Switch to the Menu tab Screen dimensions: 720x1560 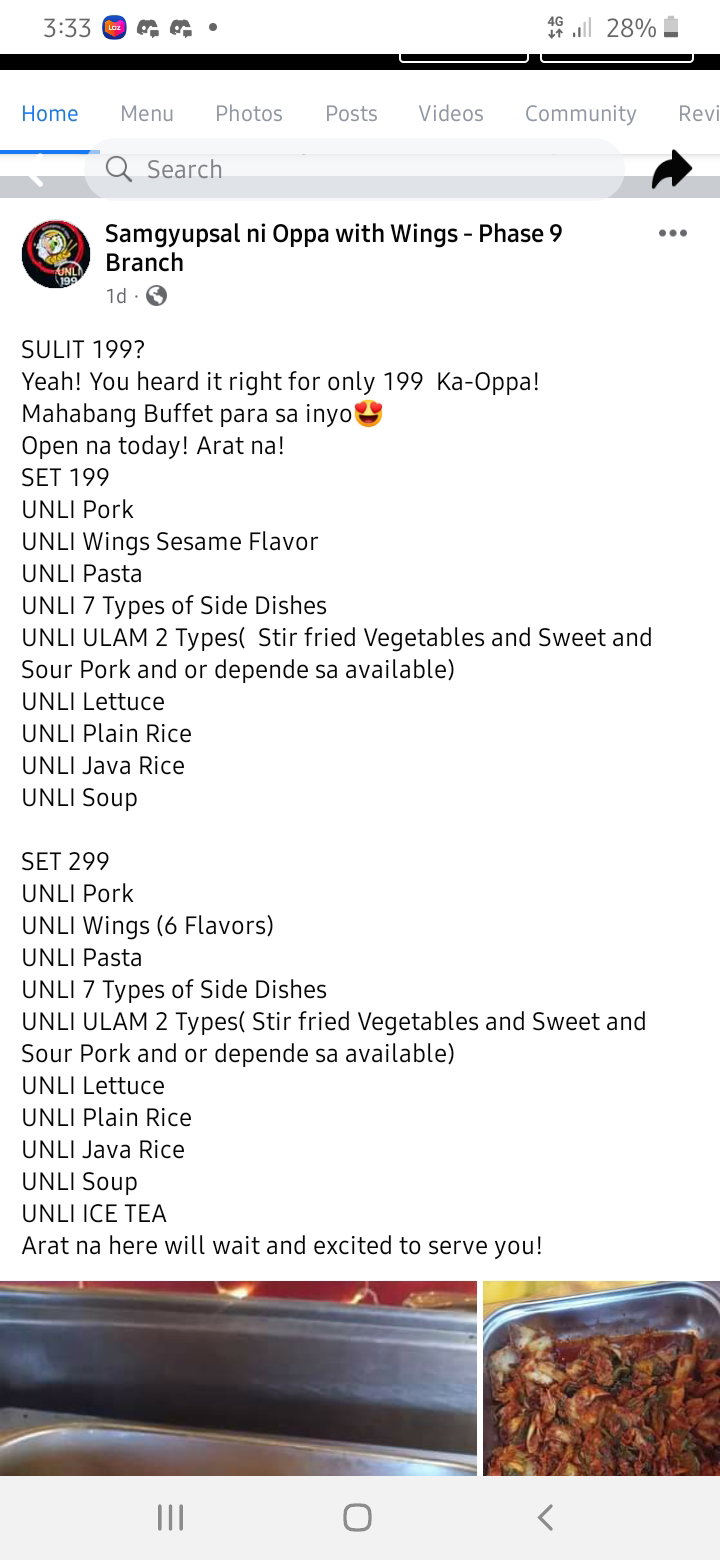point(147,114)
